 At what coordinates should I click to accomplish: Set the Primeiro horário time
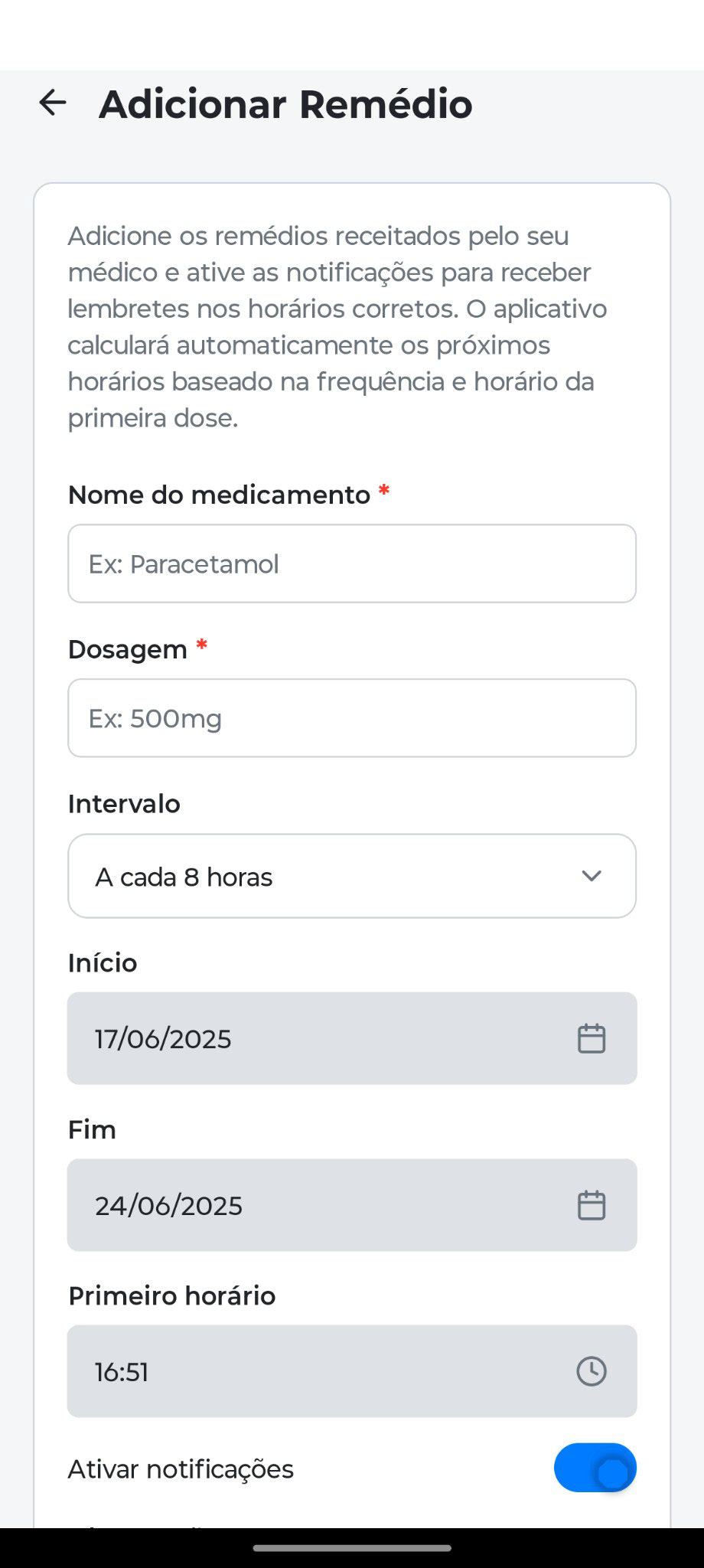pos(352,1371)
